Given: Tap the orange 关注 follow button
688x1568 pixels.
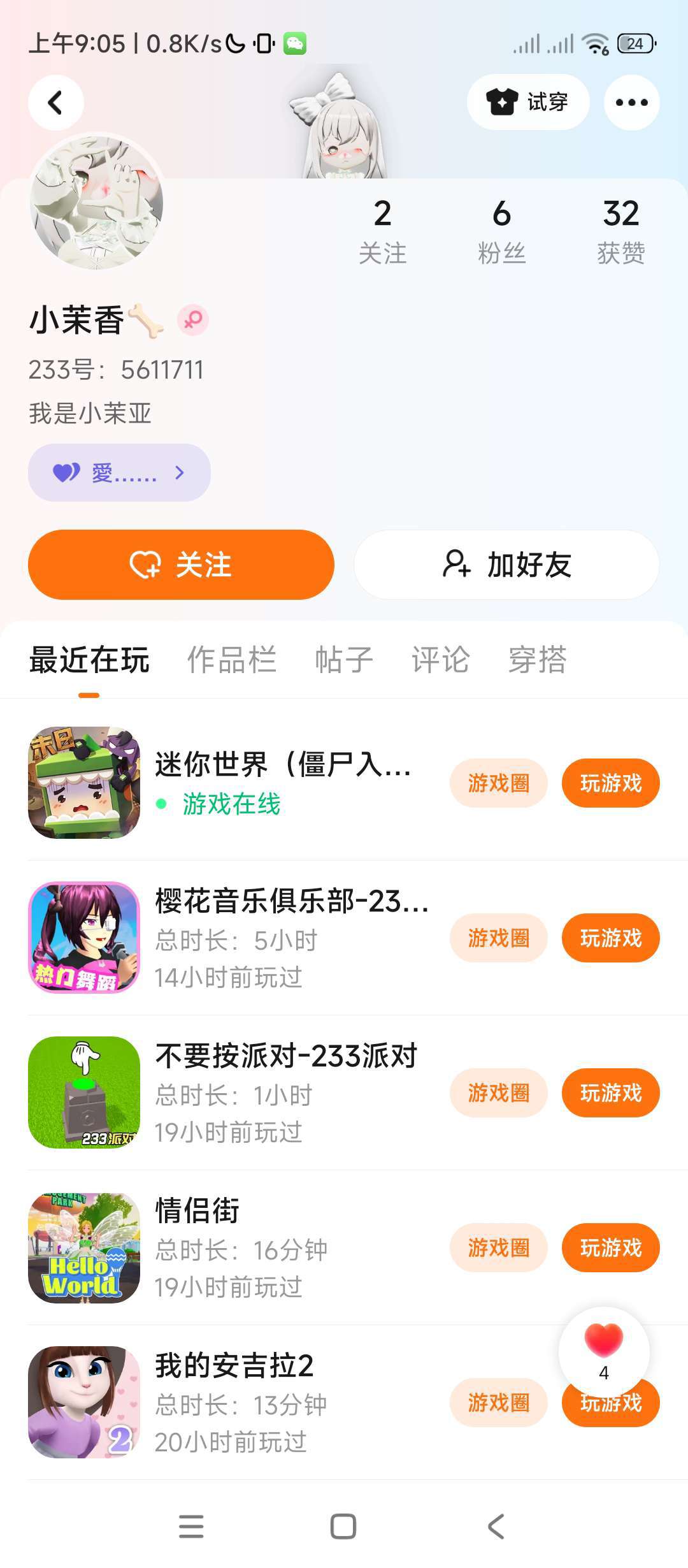Looking at the screenshot, I should 181,565.
